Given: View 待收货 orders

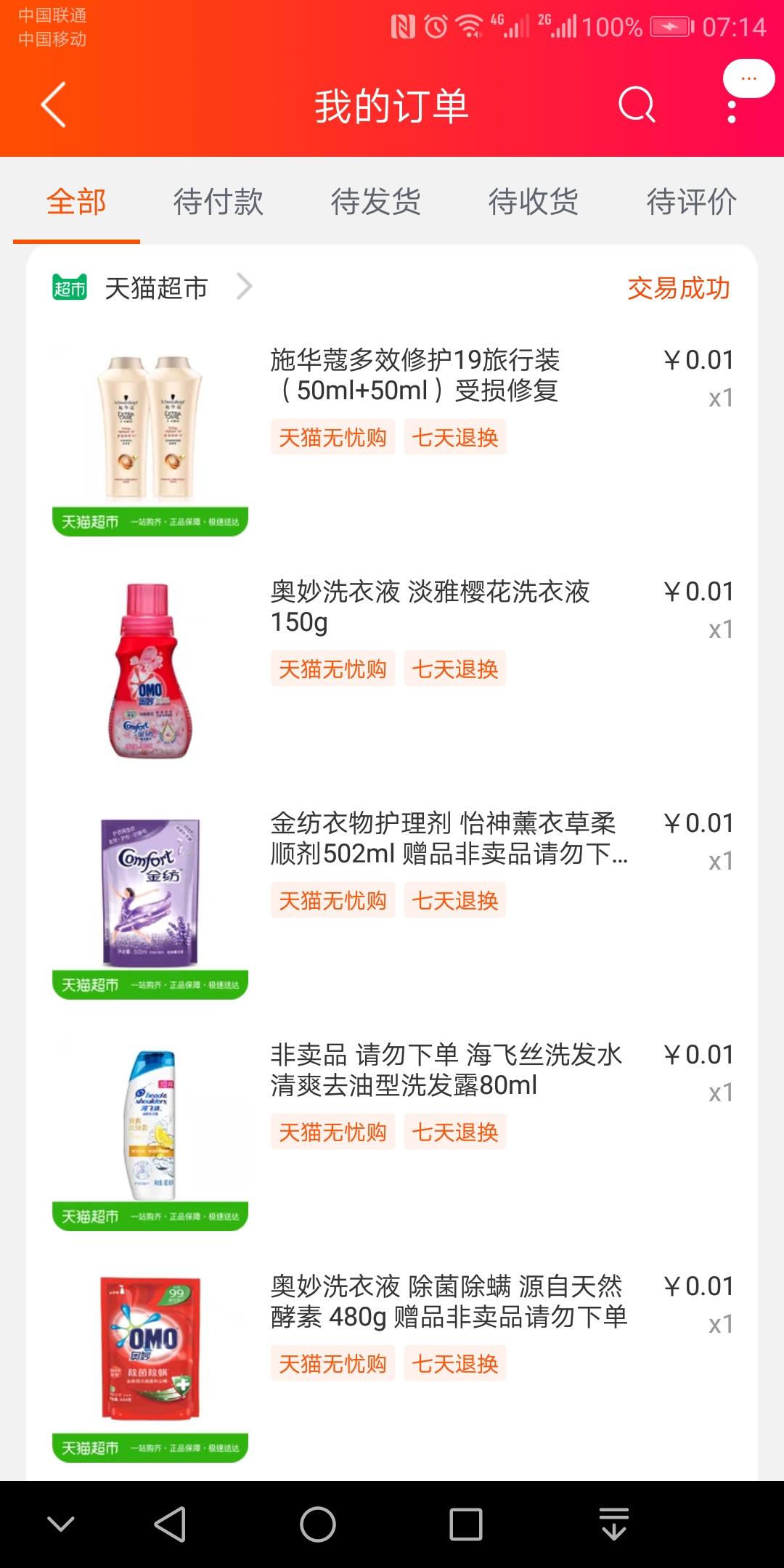Looking at the screenshot, I should tap(534, 202).
